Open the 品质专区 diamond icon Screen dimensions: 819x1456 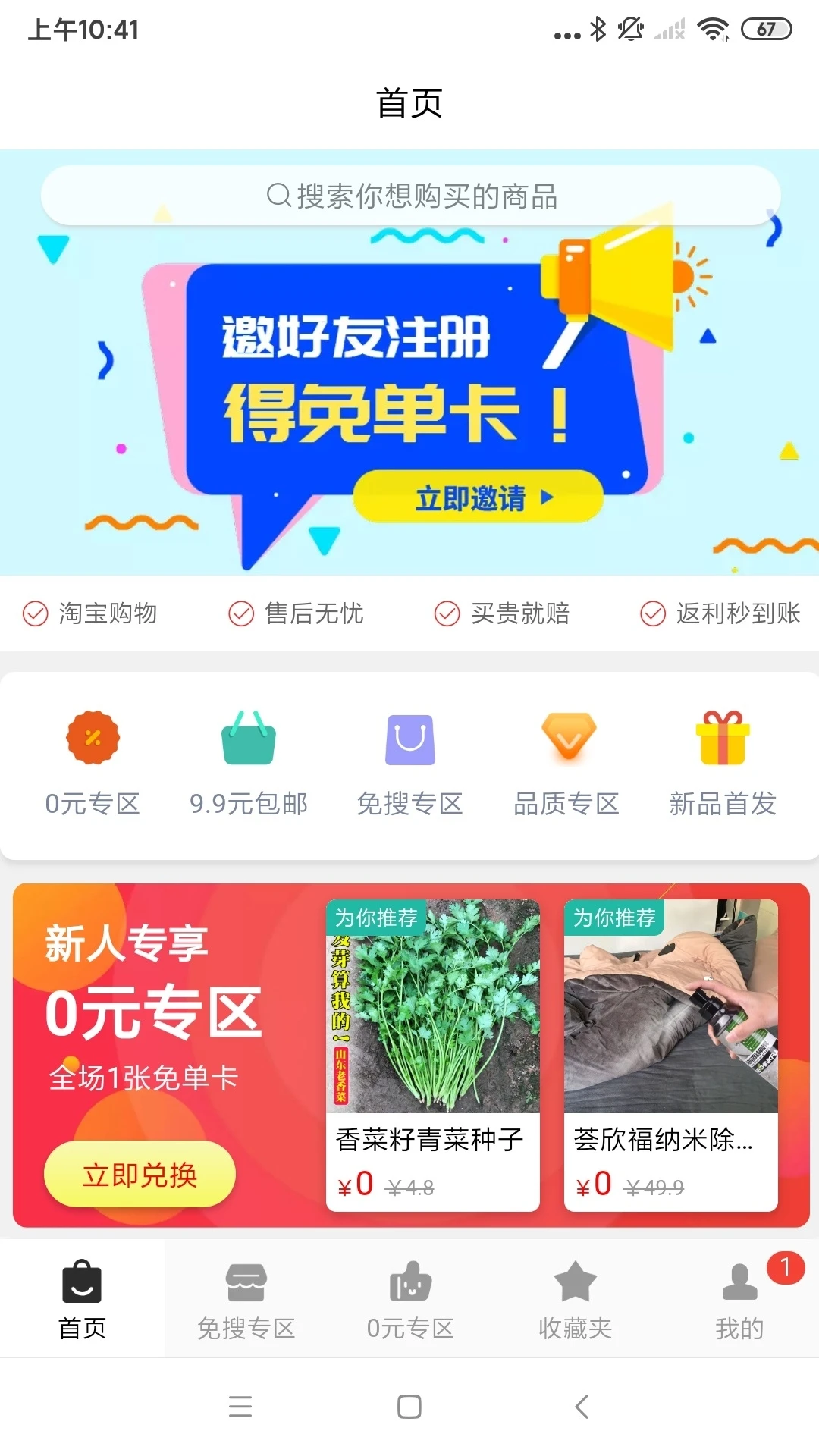pos(567,739)
